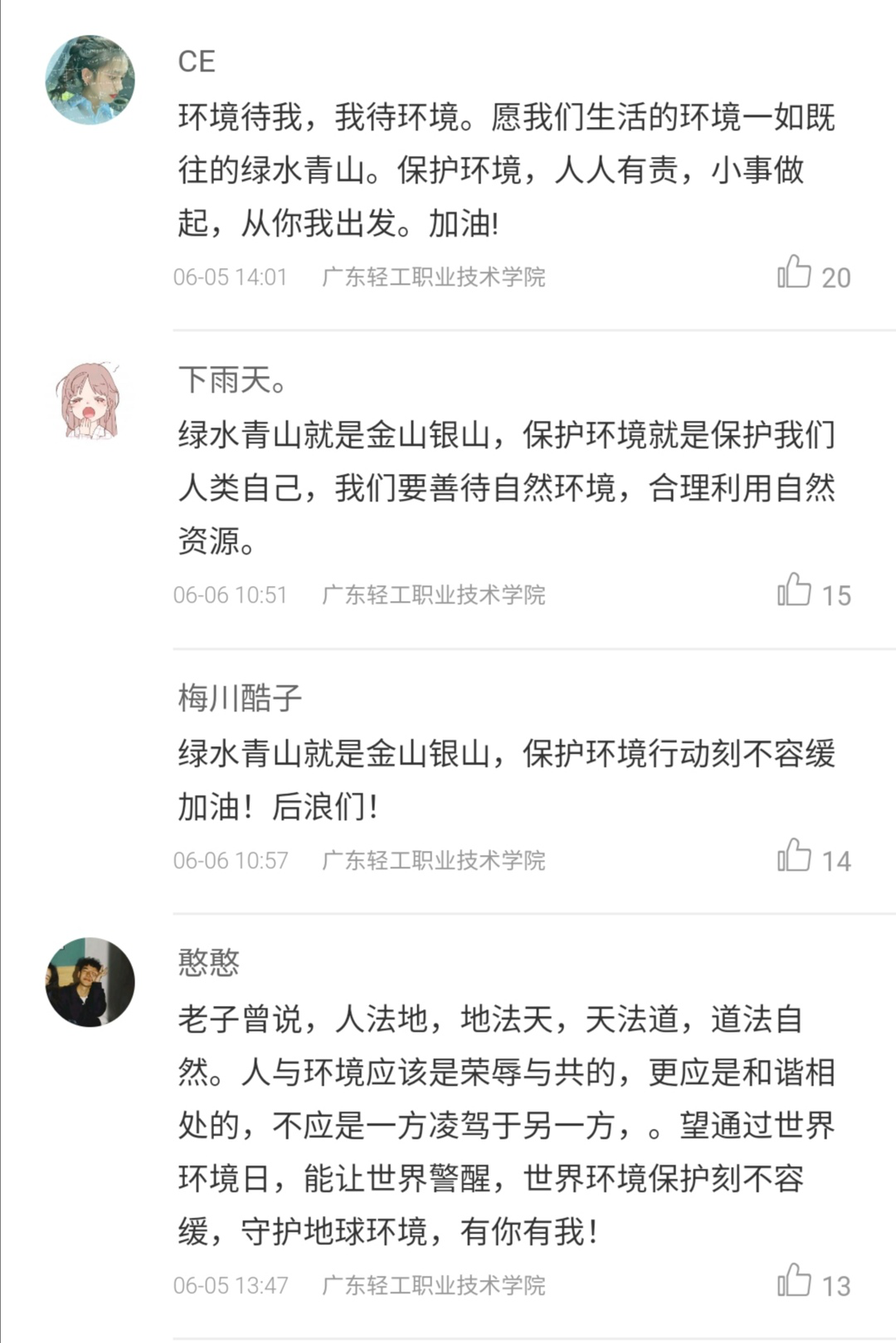Like CE's comment with 20 likes
This screenshot has width=896, height=1343.
794,272
